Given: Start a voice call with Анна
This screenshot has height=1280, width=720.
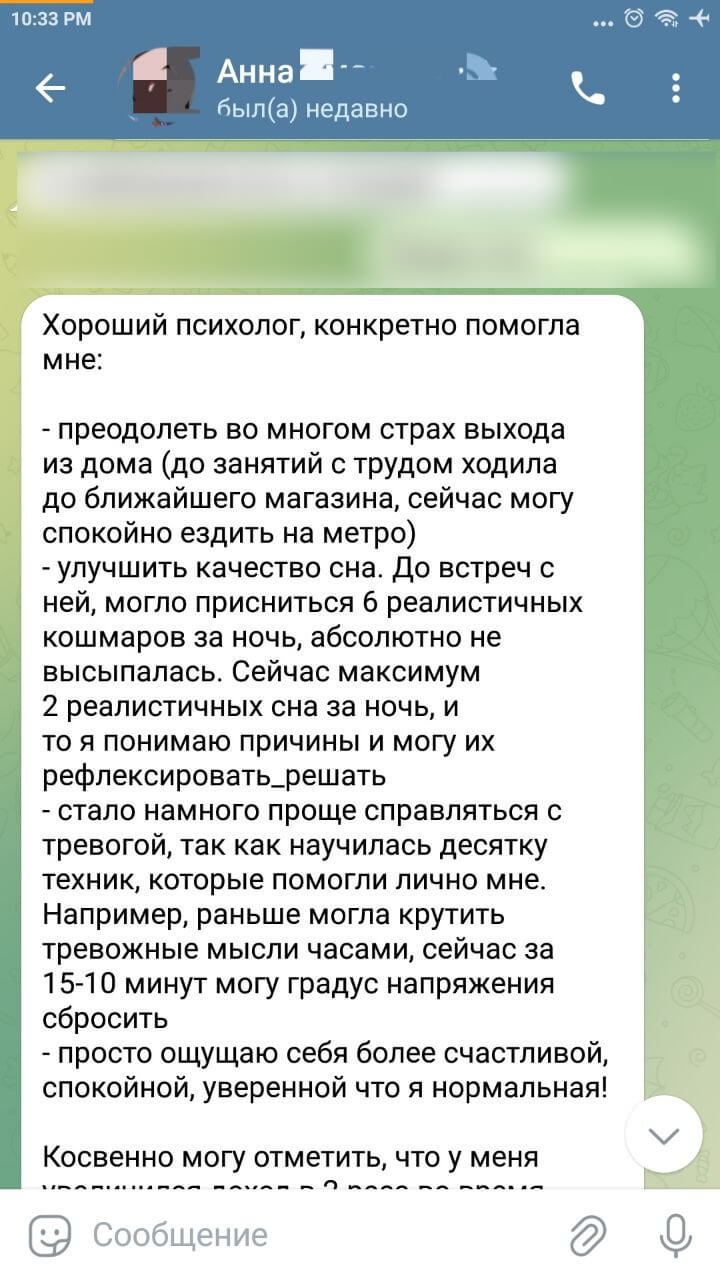Looking at the screenshot, I should (588, 90).
